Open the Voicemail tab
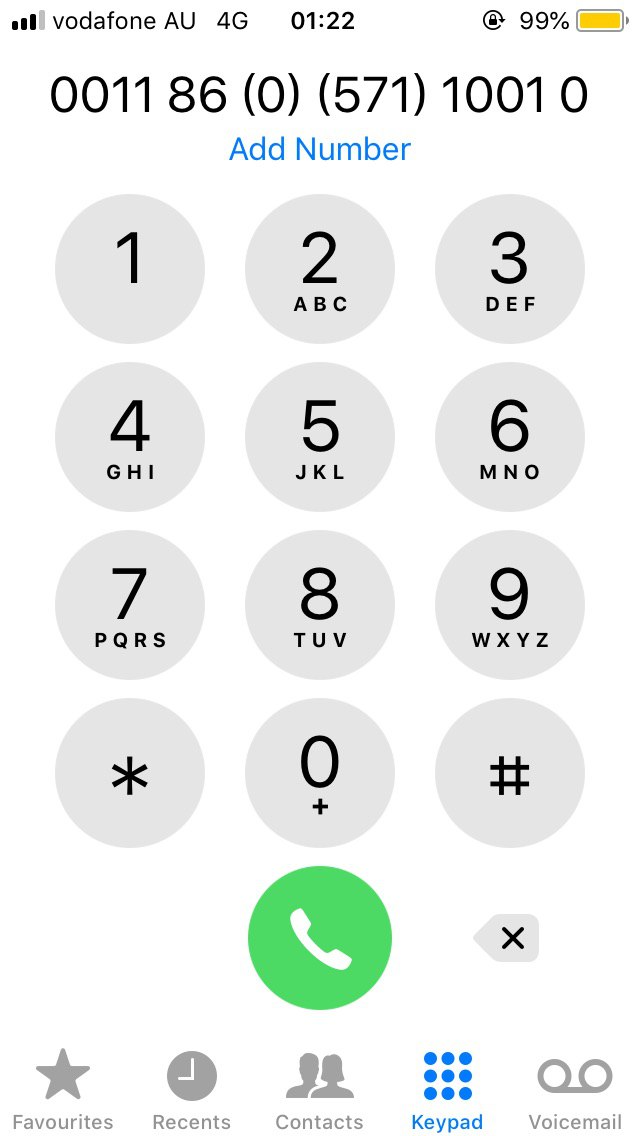This screenshot has width=640, height=1136. pyautogui.click(x=575, y=1089)
